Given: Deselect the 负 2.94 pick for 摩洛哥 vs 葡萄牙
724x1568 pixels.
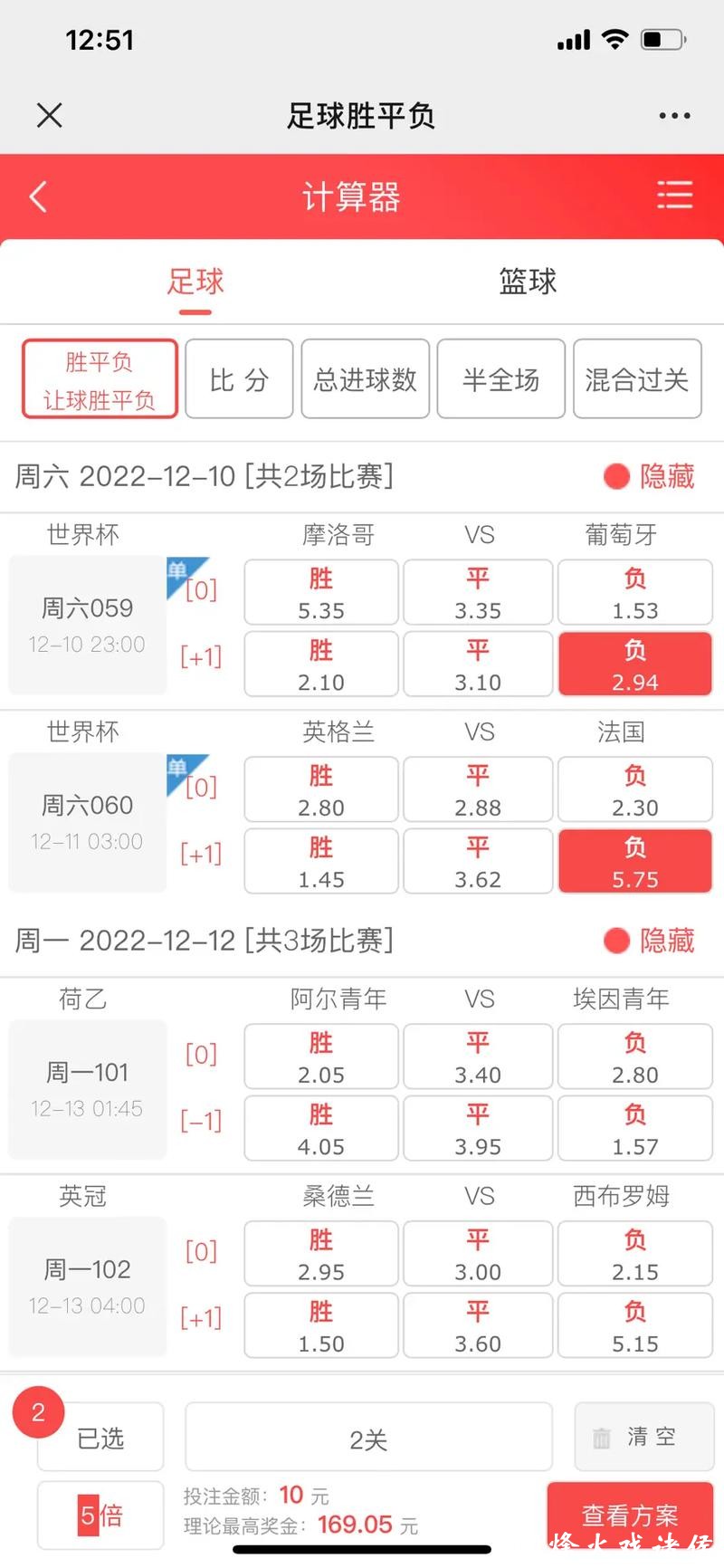Looking at the screenshot, I should click(x=634, y=664).
